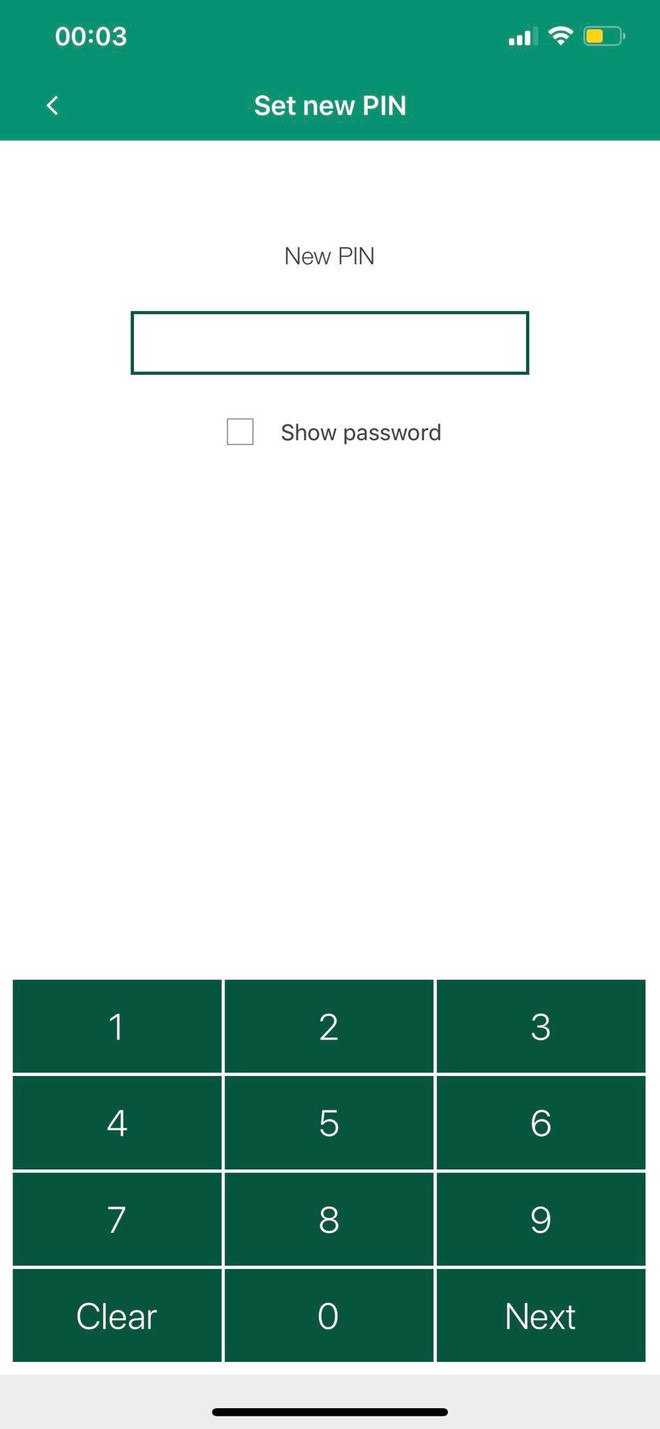Screen dimensions: 660x1429
Task: Enter digit 8 on the keypad
Action: [329, 1219]
